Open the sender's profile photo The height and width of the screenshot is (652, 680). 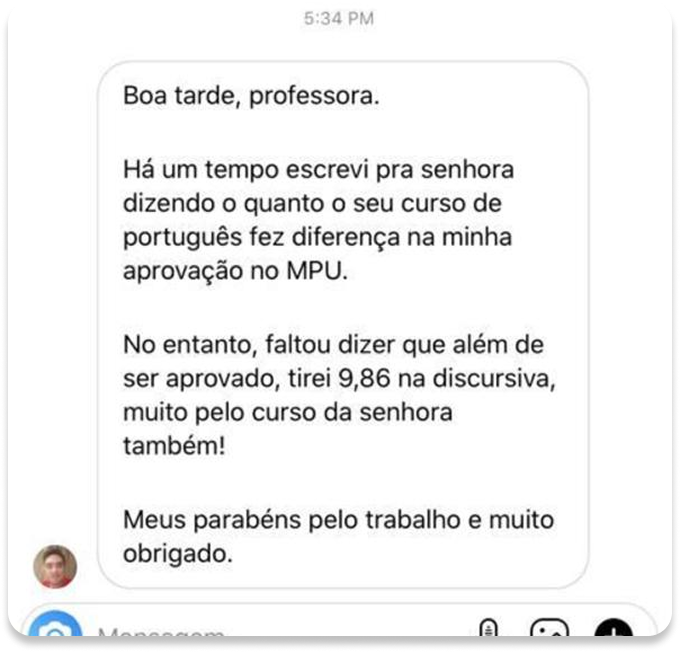pyautogui.click(x=54, y=566)
